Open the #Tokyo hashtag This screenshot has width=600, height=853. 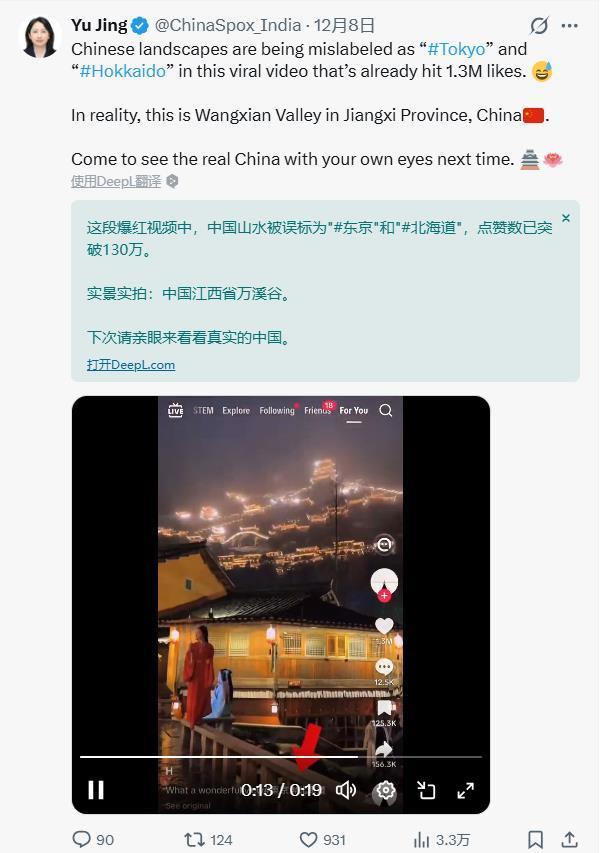(456, 48)
